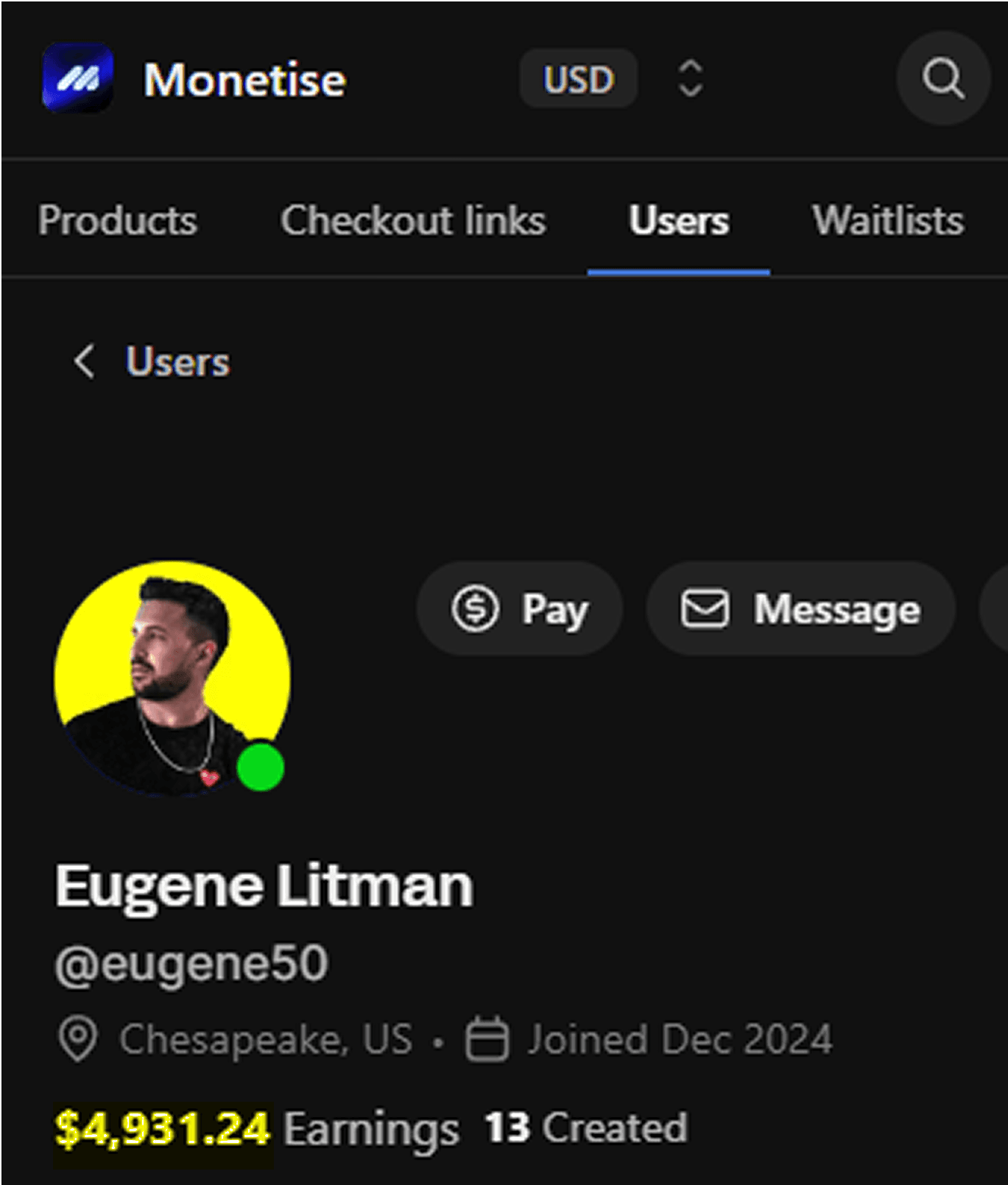
Task: Switch to the Checkout links tab
Action: tap(413, 220)
